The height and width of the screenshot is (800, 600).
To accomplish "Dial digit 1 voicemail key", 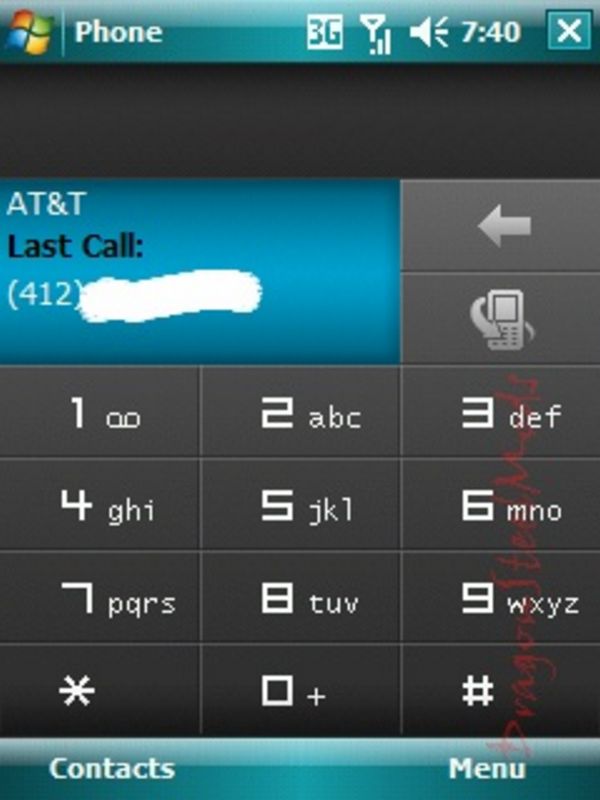I will click(x=100, y=413).
